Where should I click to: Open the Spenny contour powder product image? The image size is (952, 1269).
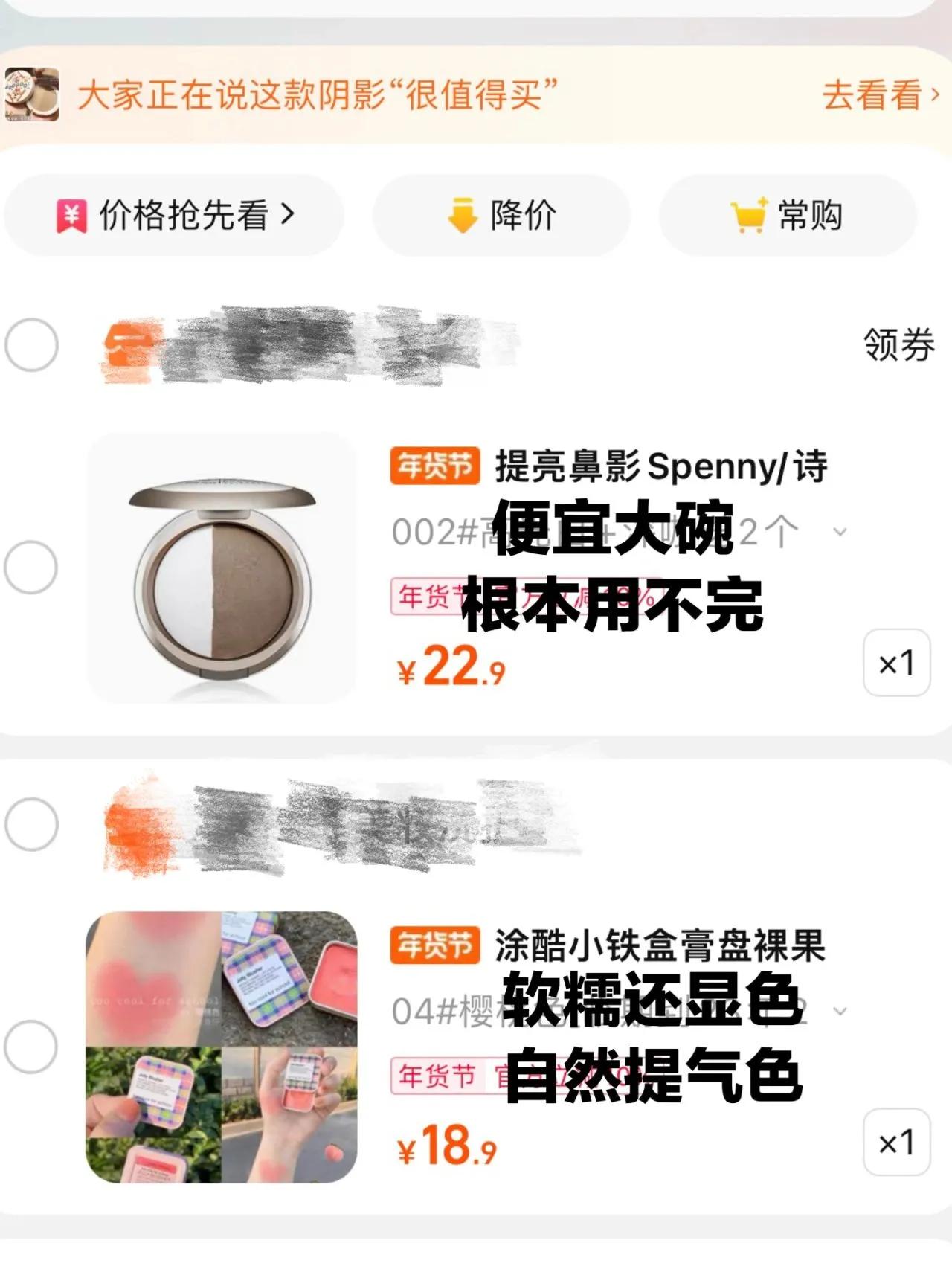(222, 568)
